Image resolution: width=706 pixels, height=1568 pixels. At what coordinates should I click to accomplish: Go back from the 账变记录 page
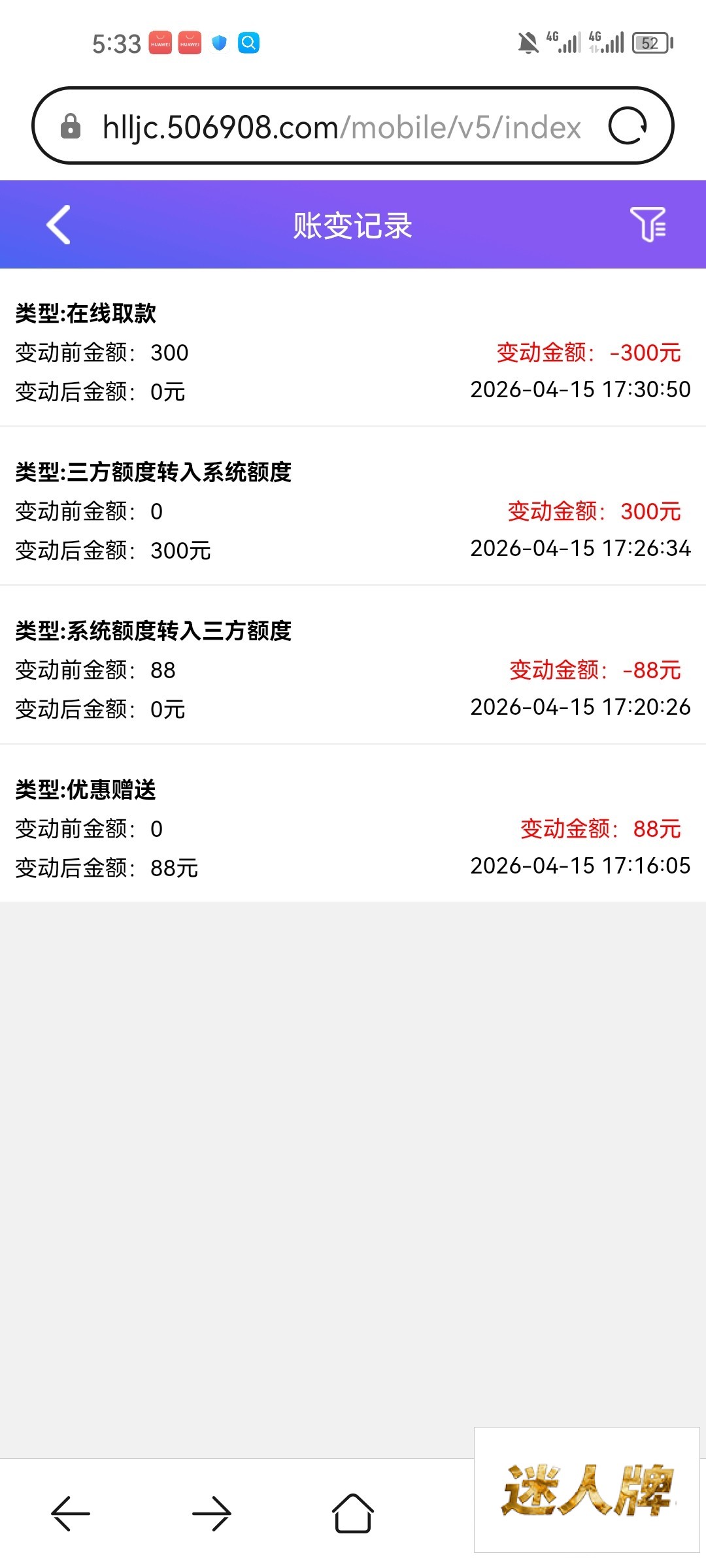59,225
